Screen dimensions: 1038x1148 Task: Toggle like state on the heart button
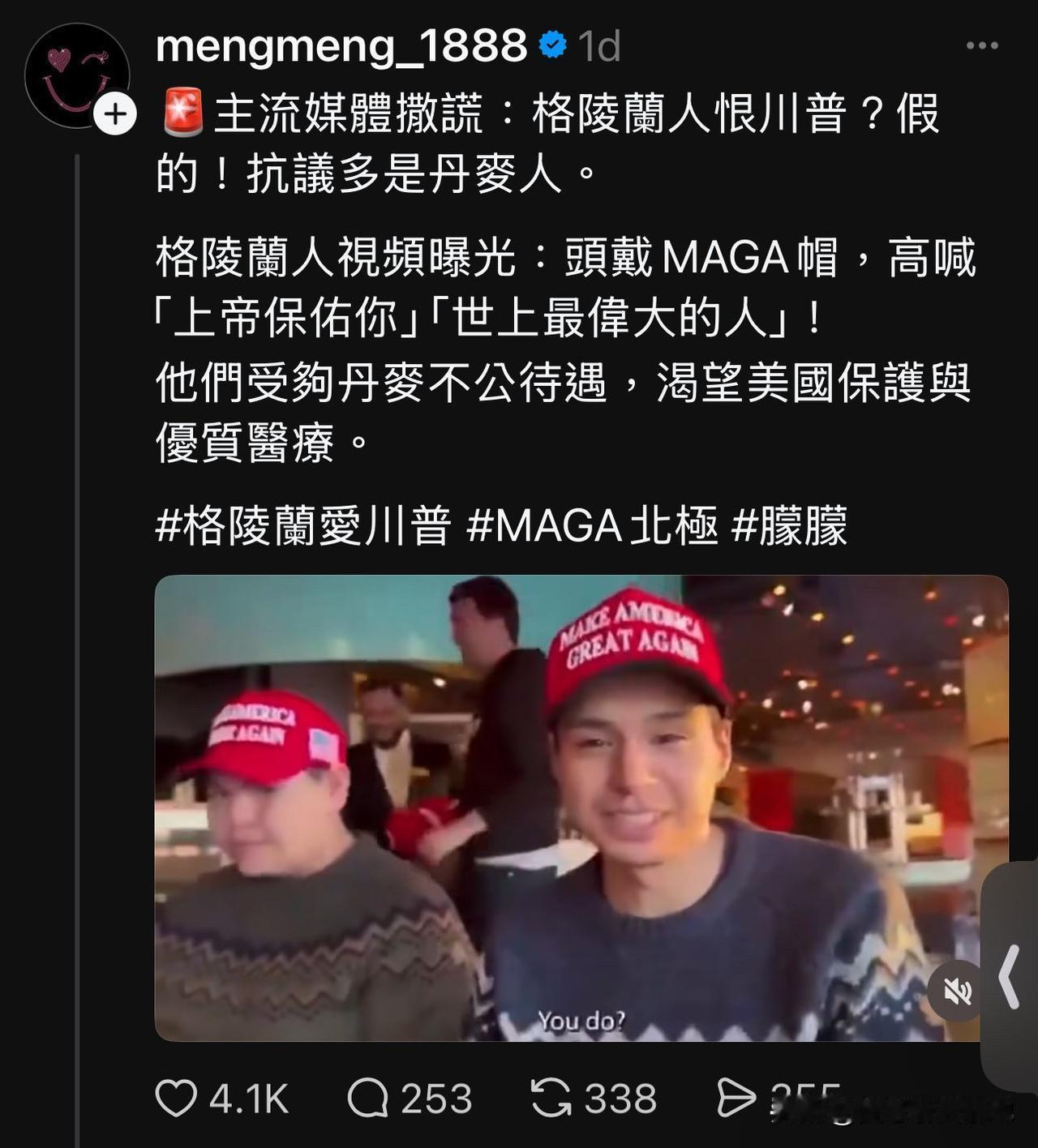[x=174, y=1099]
